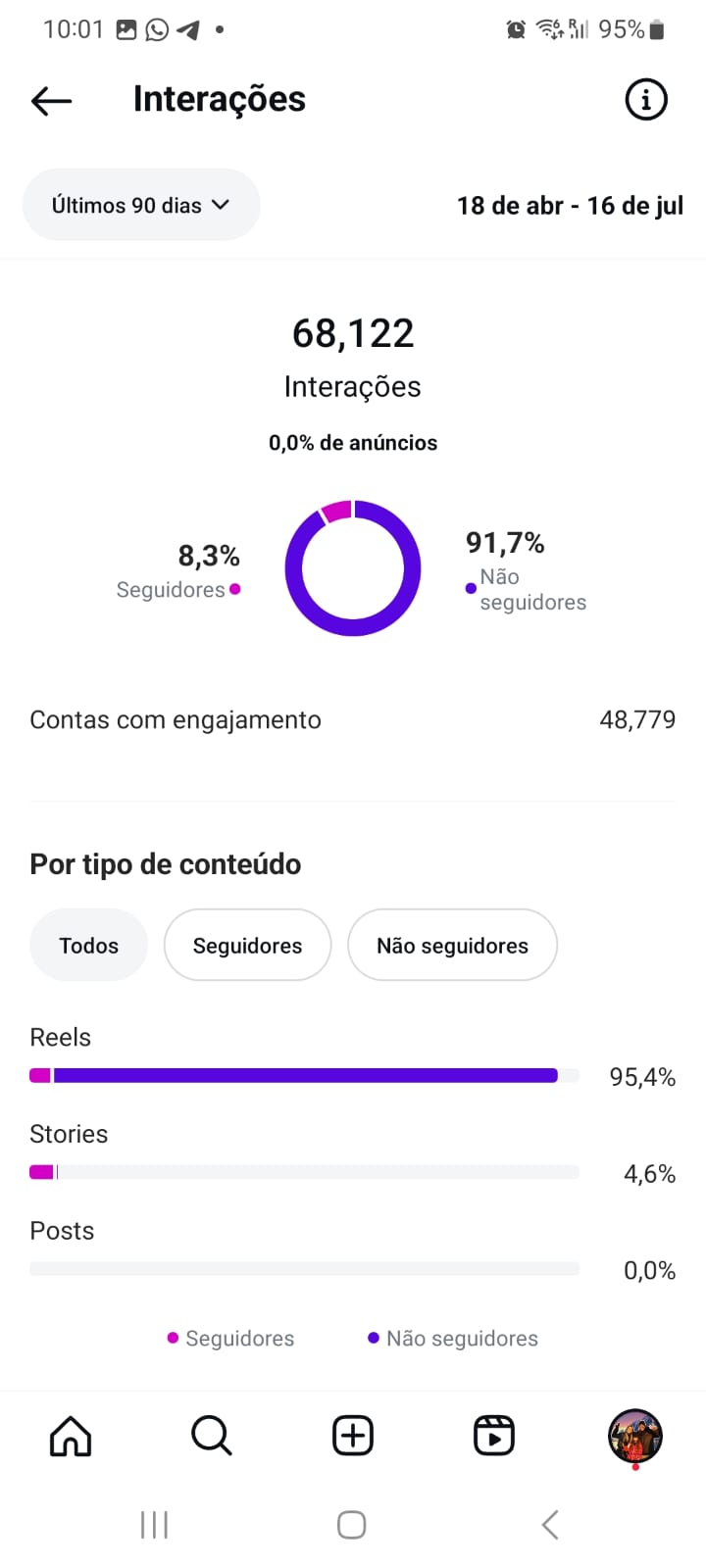Expand the Últimos 90 dias period dropdown

pyautogui.click(x=141, y=205)
